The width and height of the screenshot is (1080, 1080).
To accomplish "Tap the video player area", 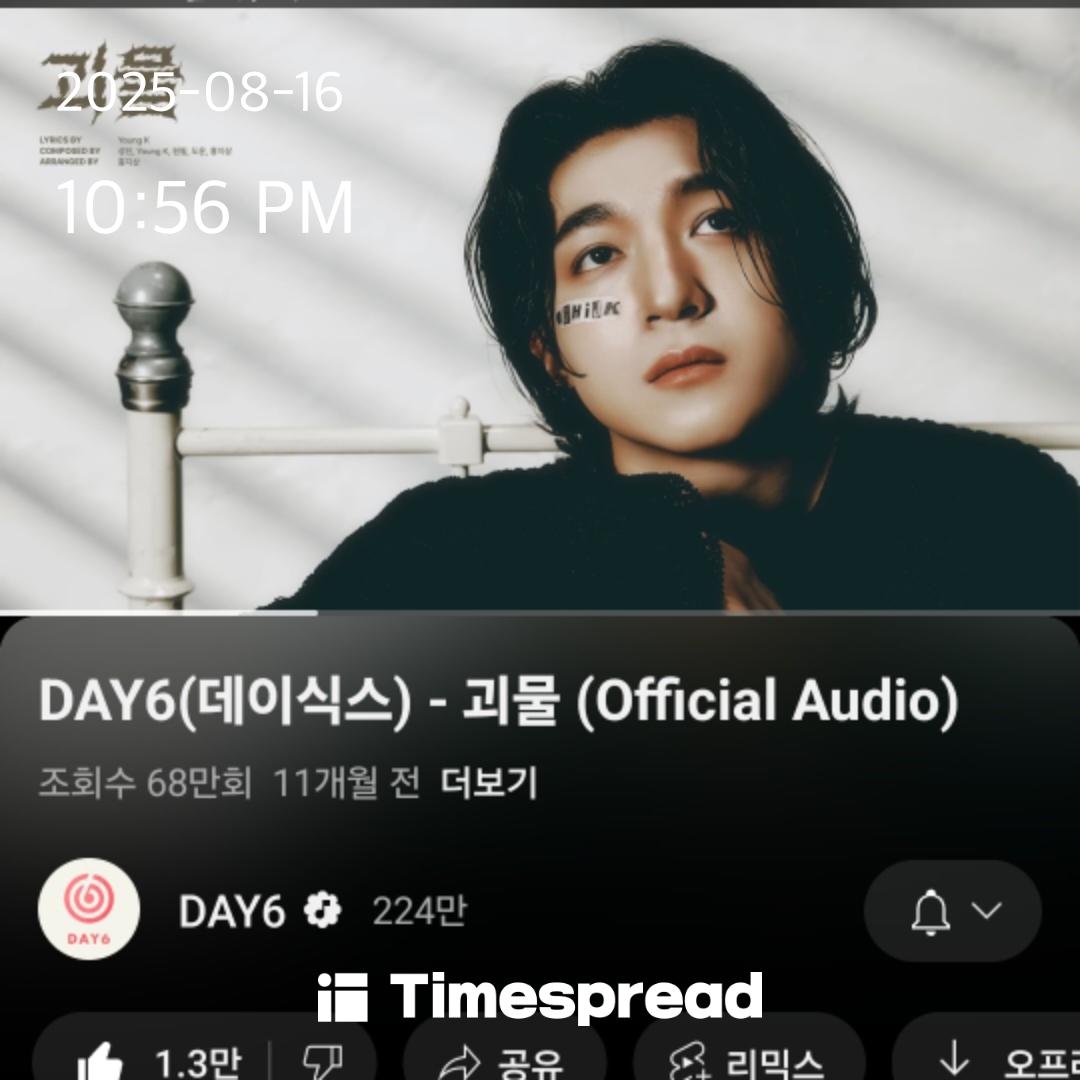I will click(540, 309).
